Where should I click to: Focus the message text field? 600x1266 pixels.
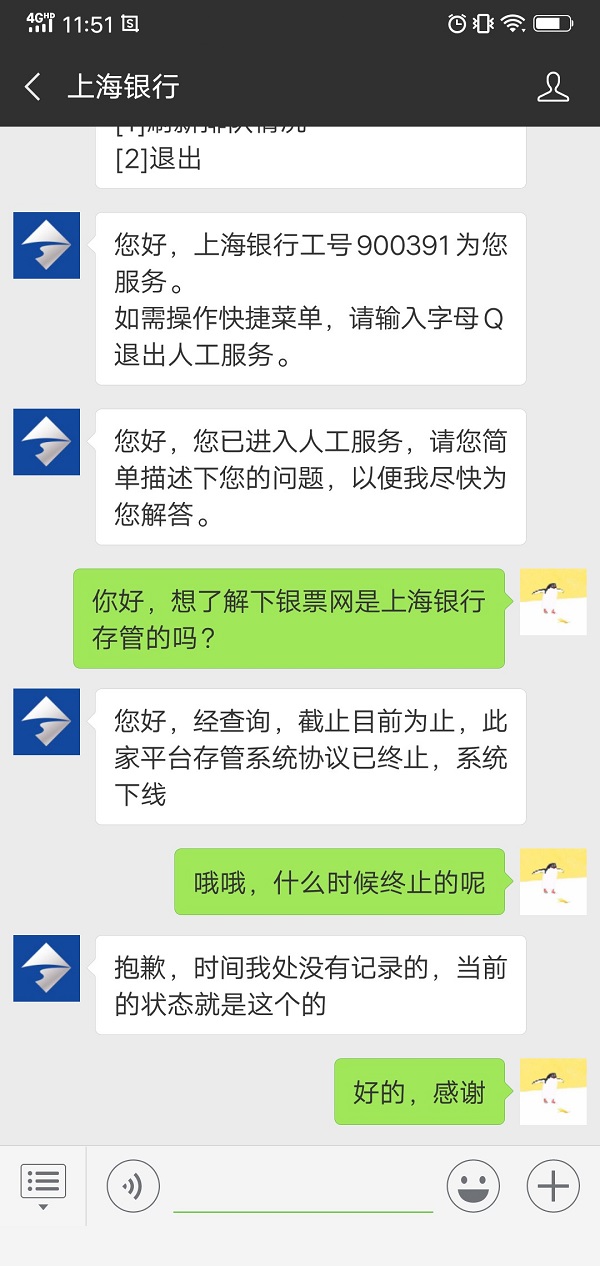pos(303,1187)
